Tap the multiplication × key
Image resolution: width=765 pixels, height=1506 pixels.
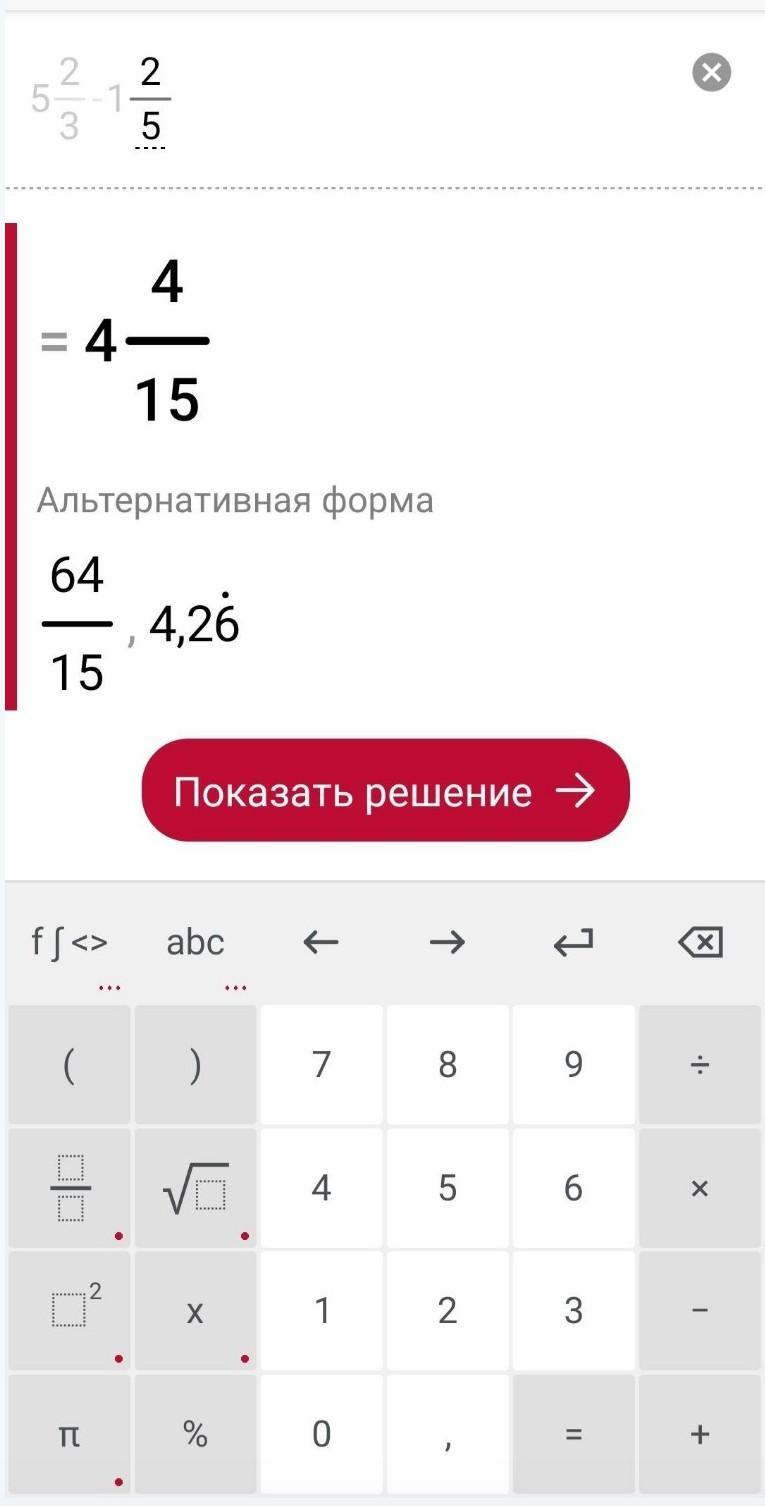coord(699,1188)
